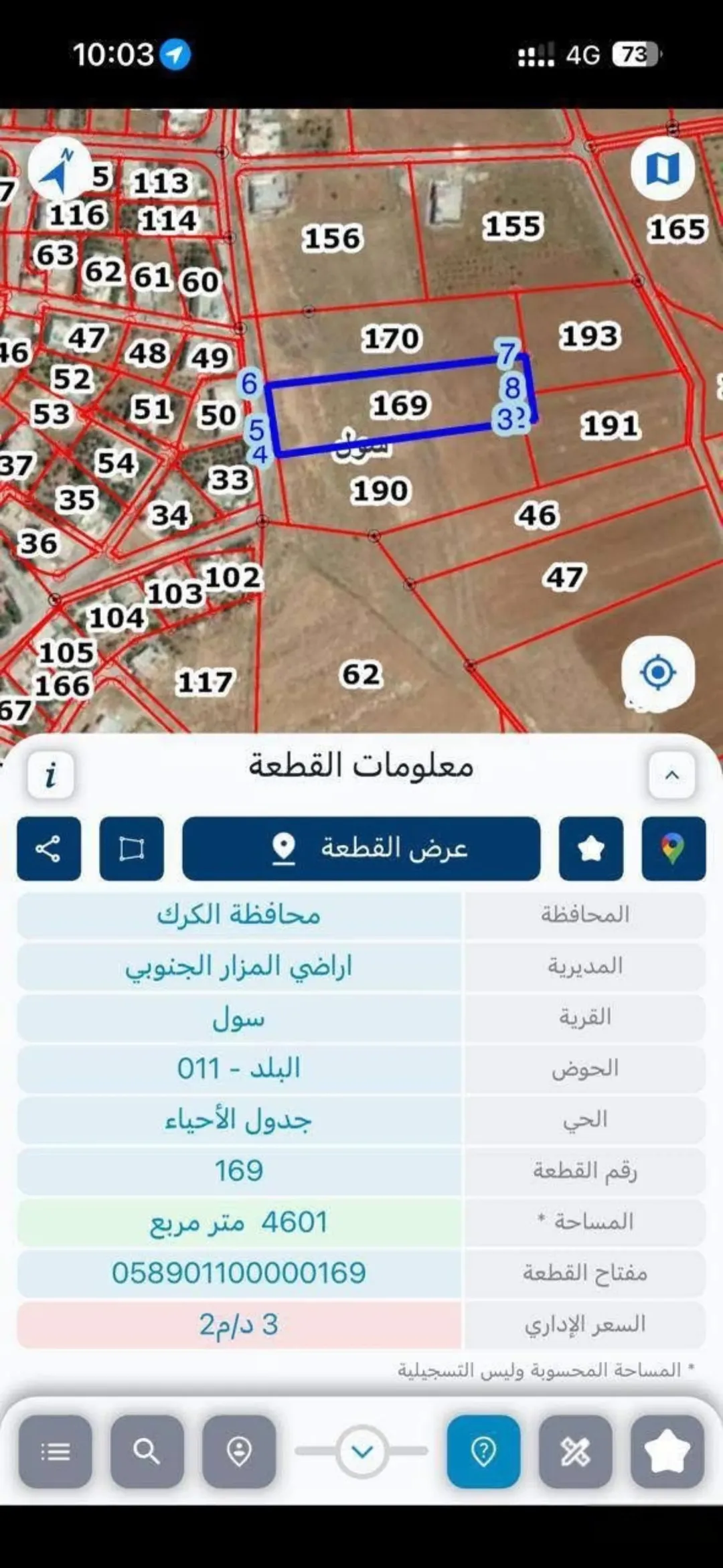Open saved favorites in bottom toolbar
This screenshot has height=1568, width=723.
click(x=667, y=1452)
